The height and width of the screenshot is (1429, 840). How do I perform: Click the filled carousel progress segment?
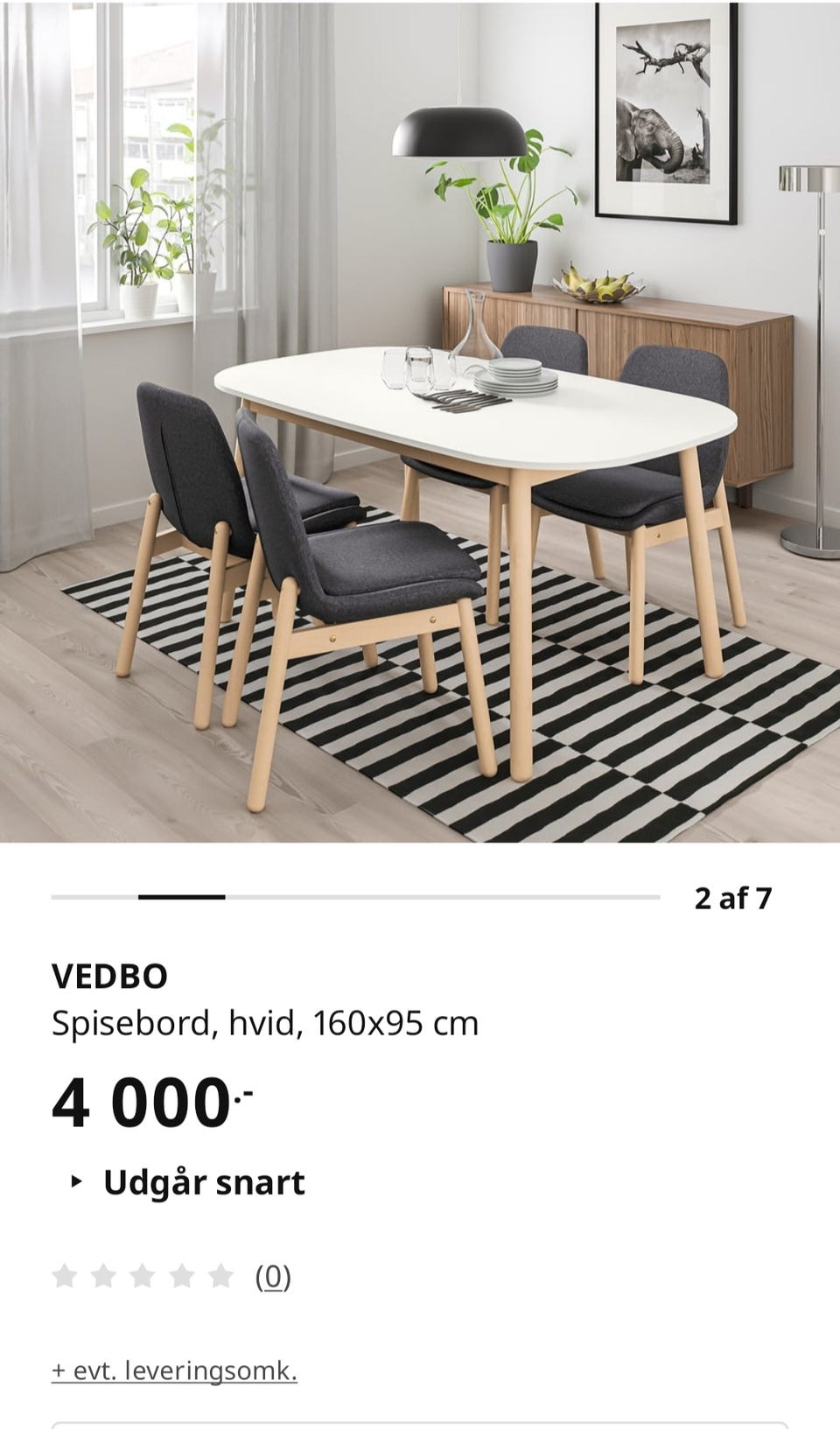(182, 896)
